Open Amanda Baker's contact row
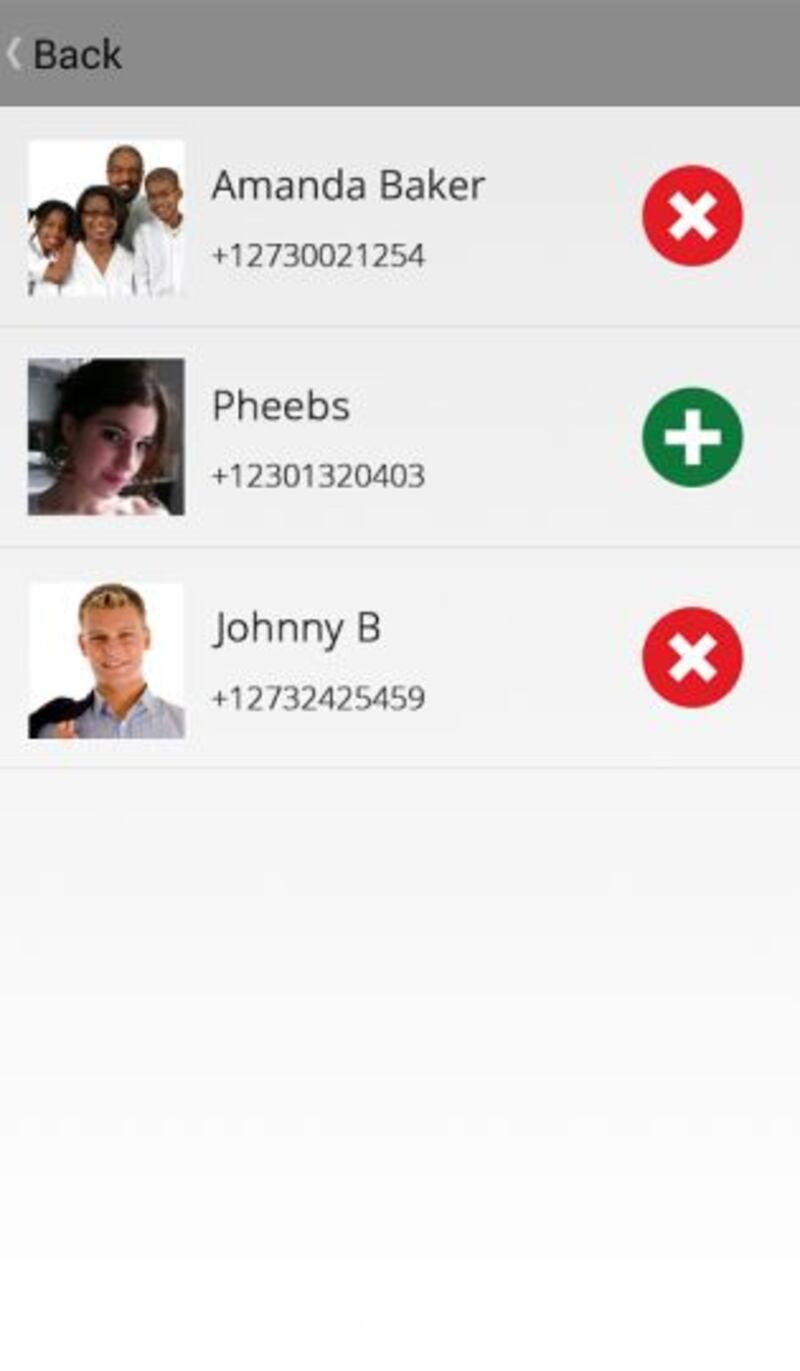Viewport: 800px width, 1371px height. [x=400, y=217]
